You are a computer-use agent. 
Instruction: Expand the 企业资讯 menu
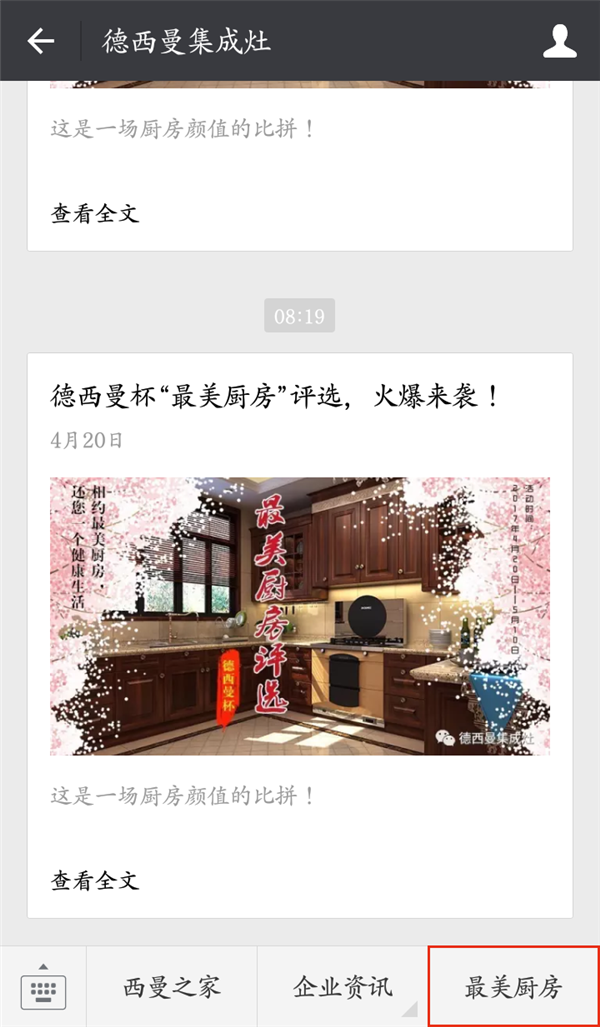click(x=342, y=988)
